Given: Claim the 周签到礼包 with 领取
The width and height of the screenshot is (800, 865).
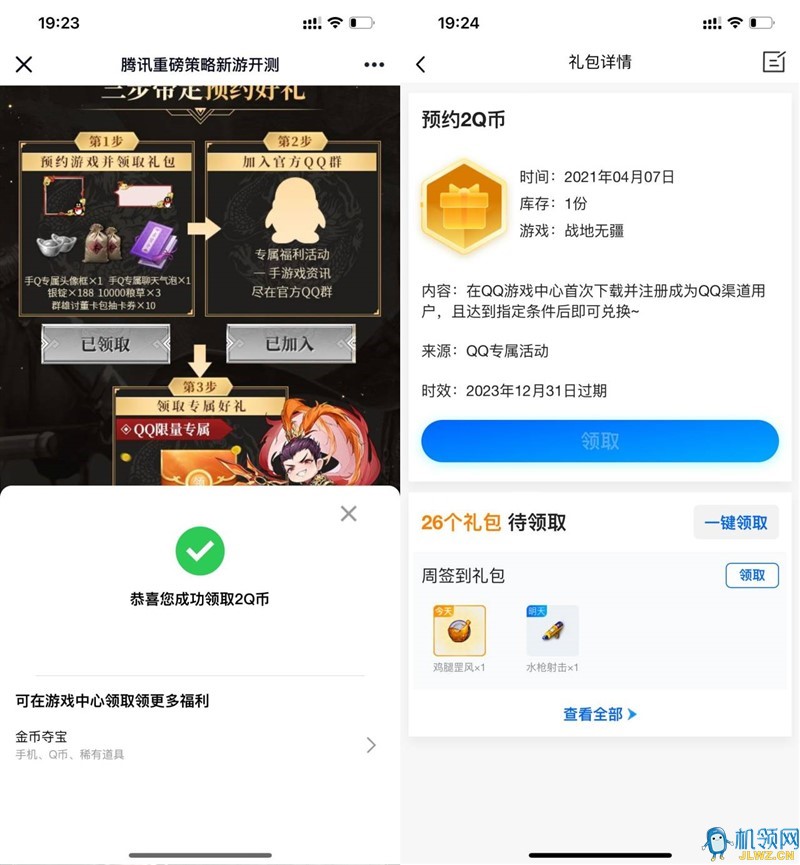Looking at the screenshot, I should pyautogui.click(x=752, y=575).
